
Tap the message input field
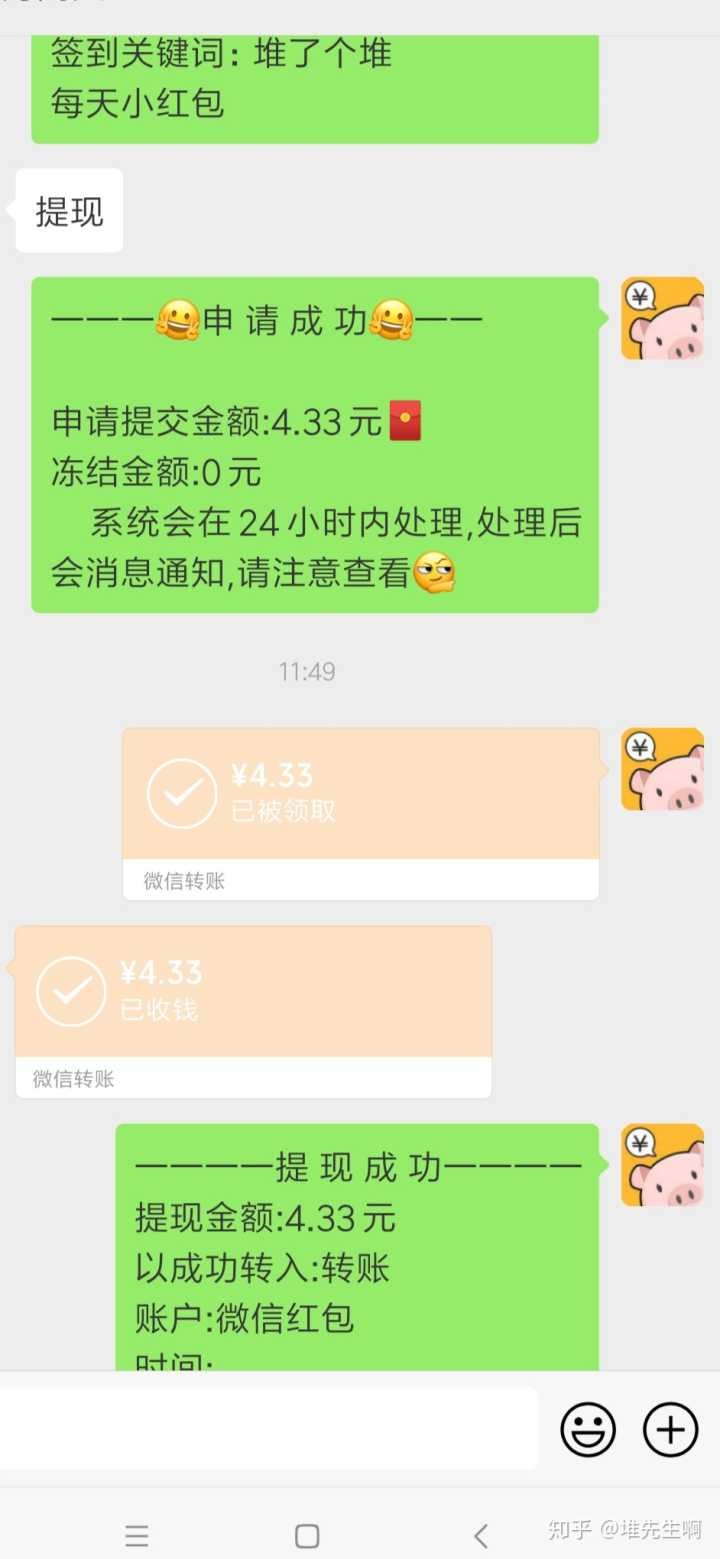point(268,1429)
